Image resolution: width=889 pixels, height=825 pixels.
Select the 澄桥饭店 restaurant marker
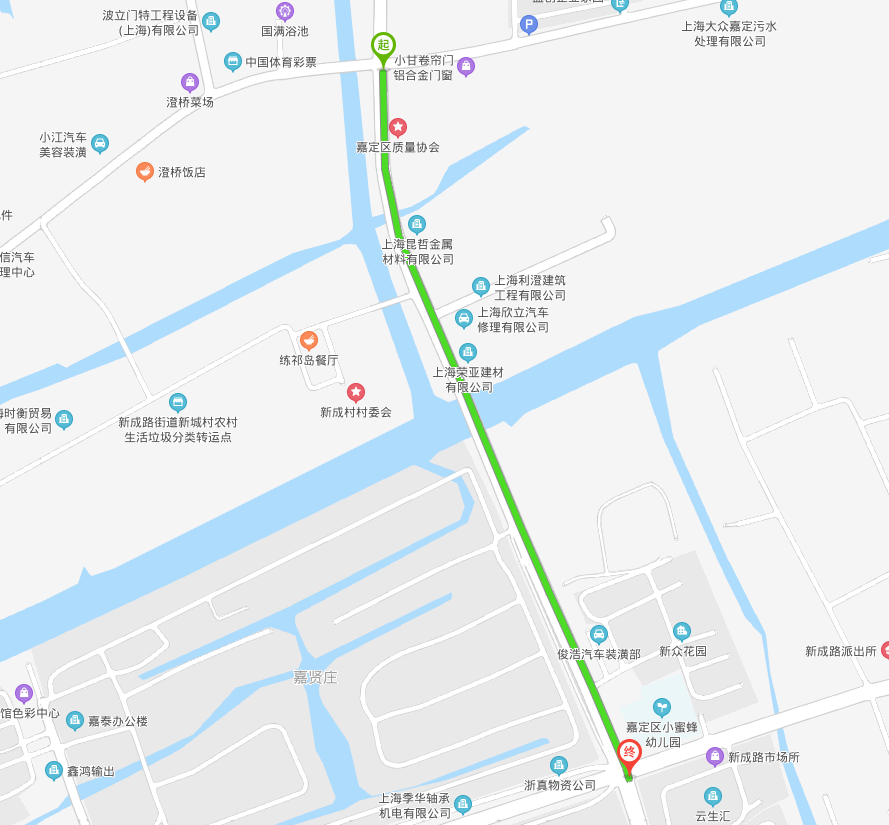tap(145, 171)
